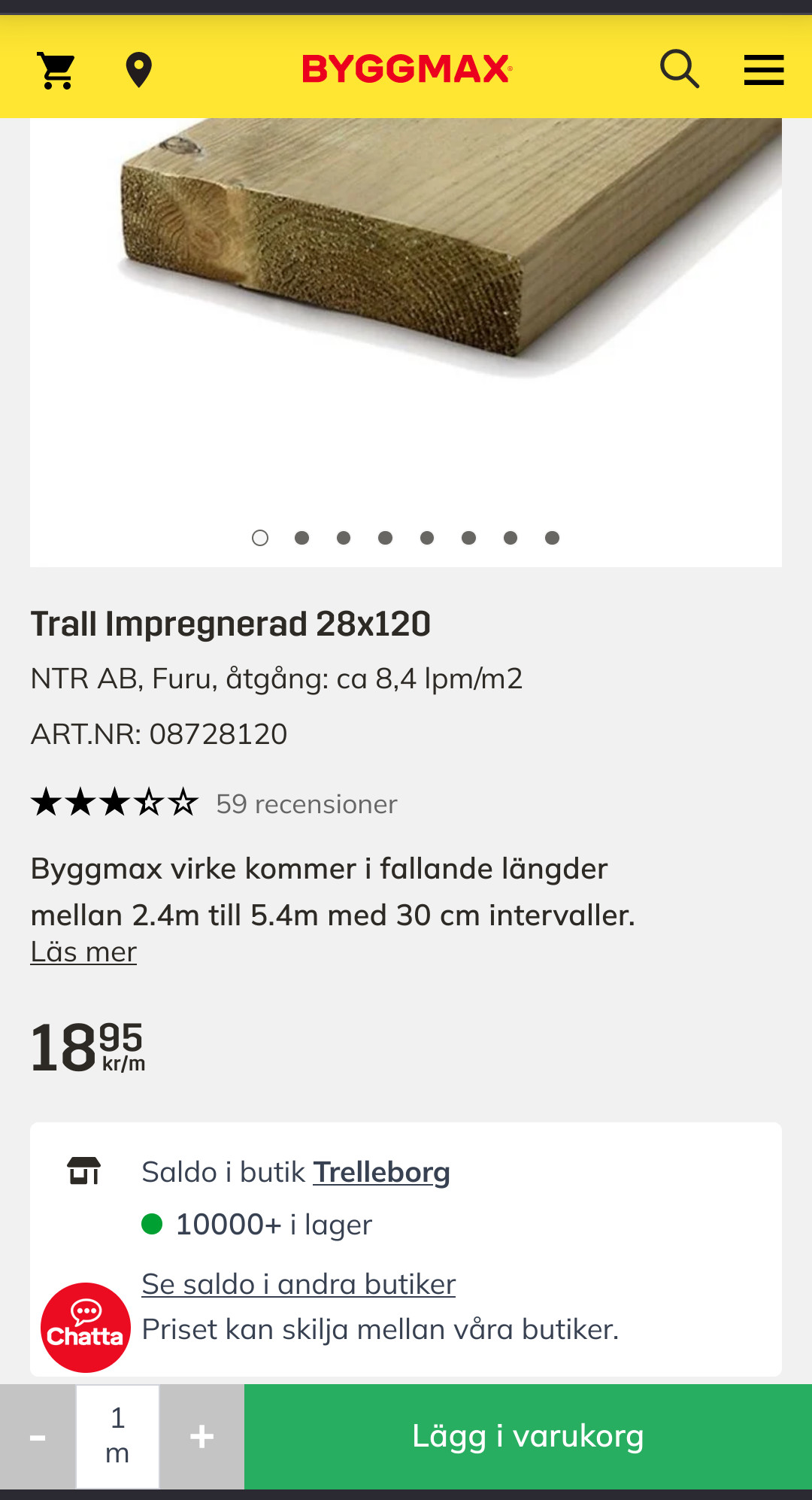
Task: Jump to the last product image dot
Action: [x=552, y=538]
